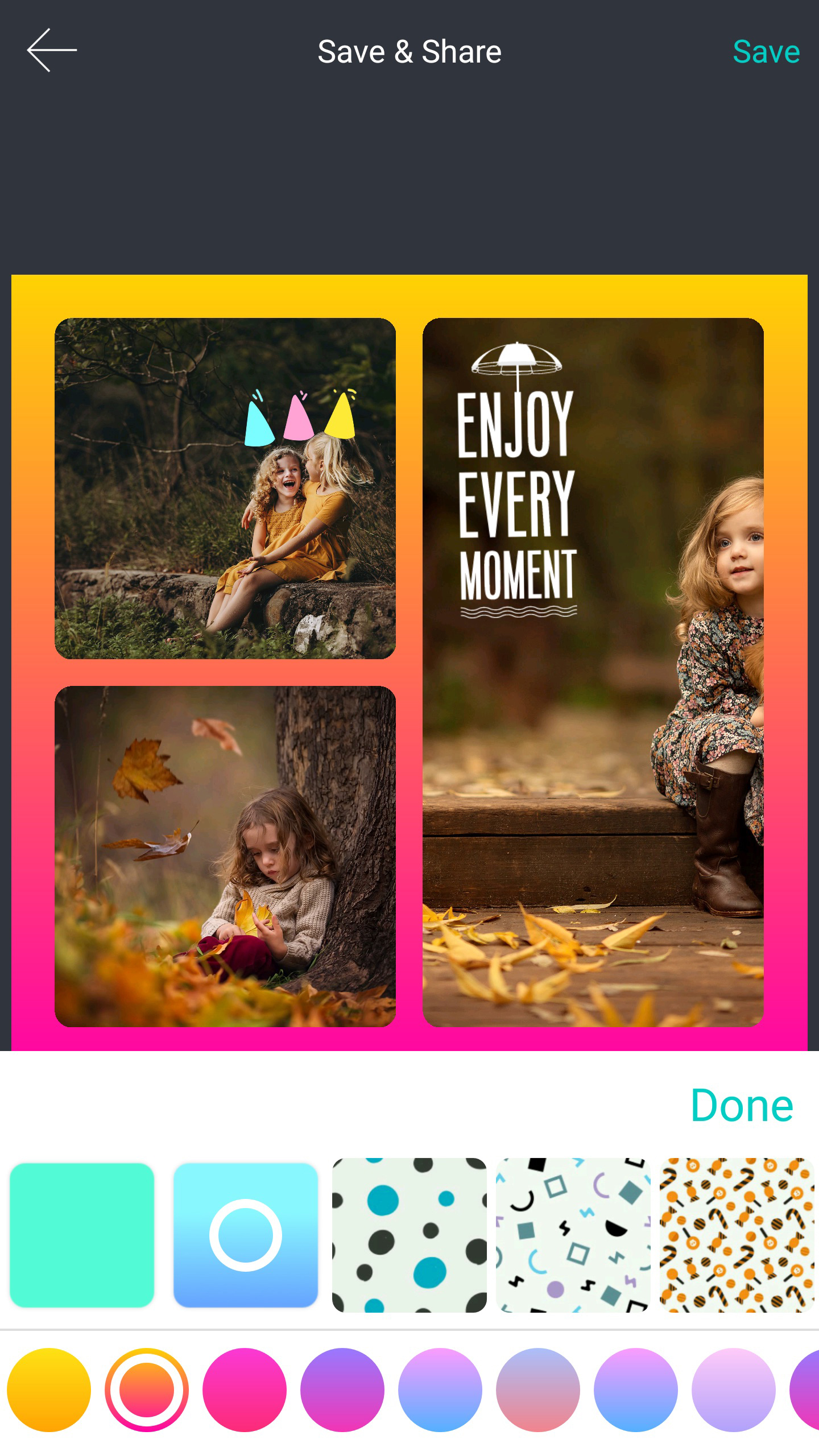Apply the geometric shapes pattern background

pos(573,1235)
